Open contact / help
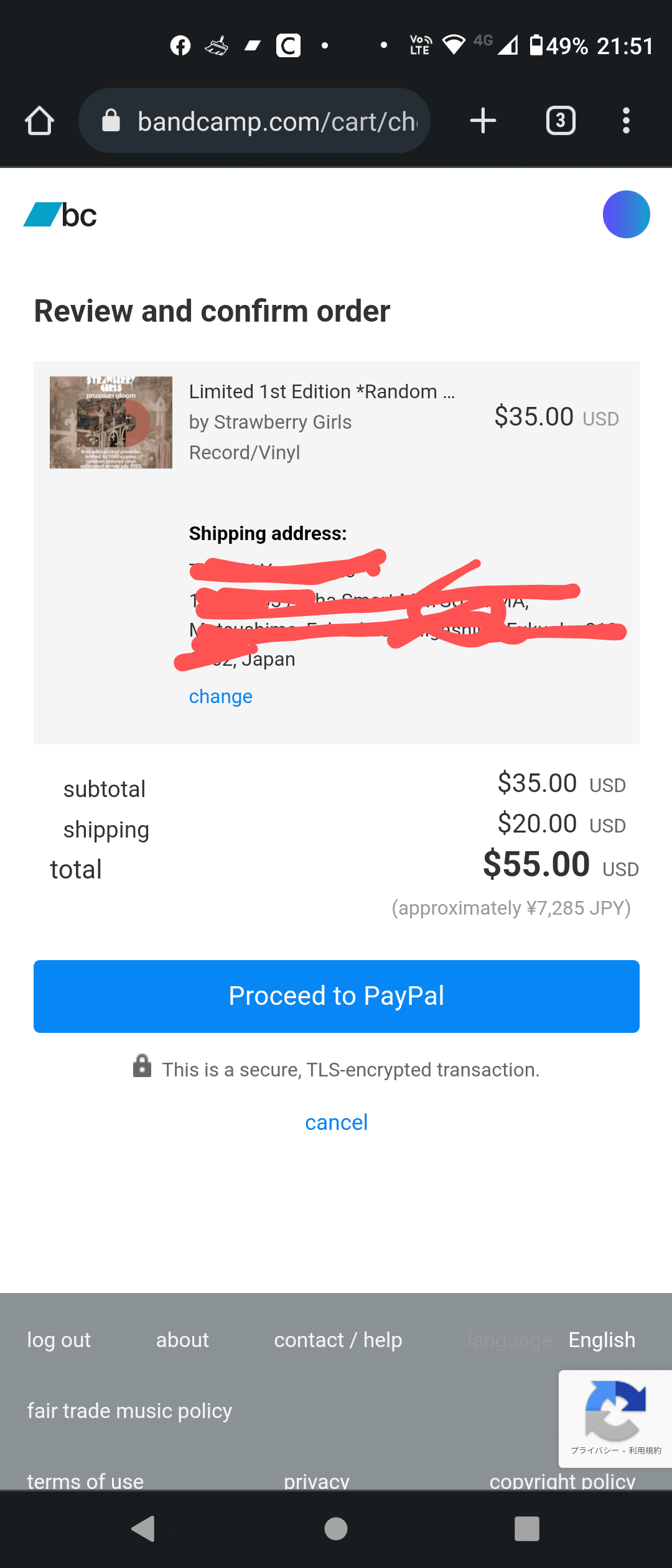Viewport: 672px width, 1568px height. (338, 1339)
